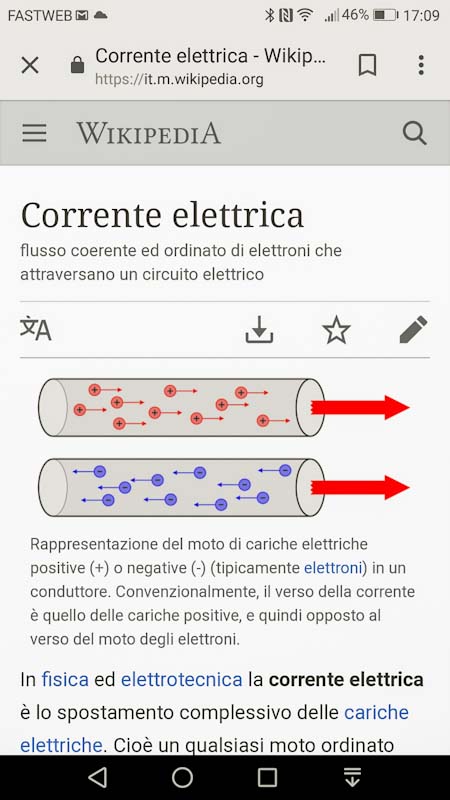Viewport: 450px width, 800px height.
Task: Open the charge-flow diagram image
Action: (x=224, y=447)
